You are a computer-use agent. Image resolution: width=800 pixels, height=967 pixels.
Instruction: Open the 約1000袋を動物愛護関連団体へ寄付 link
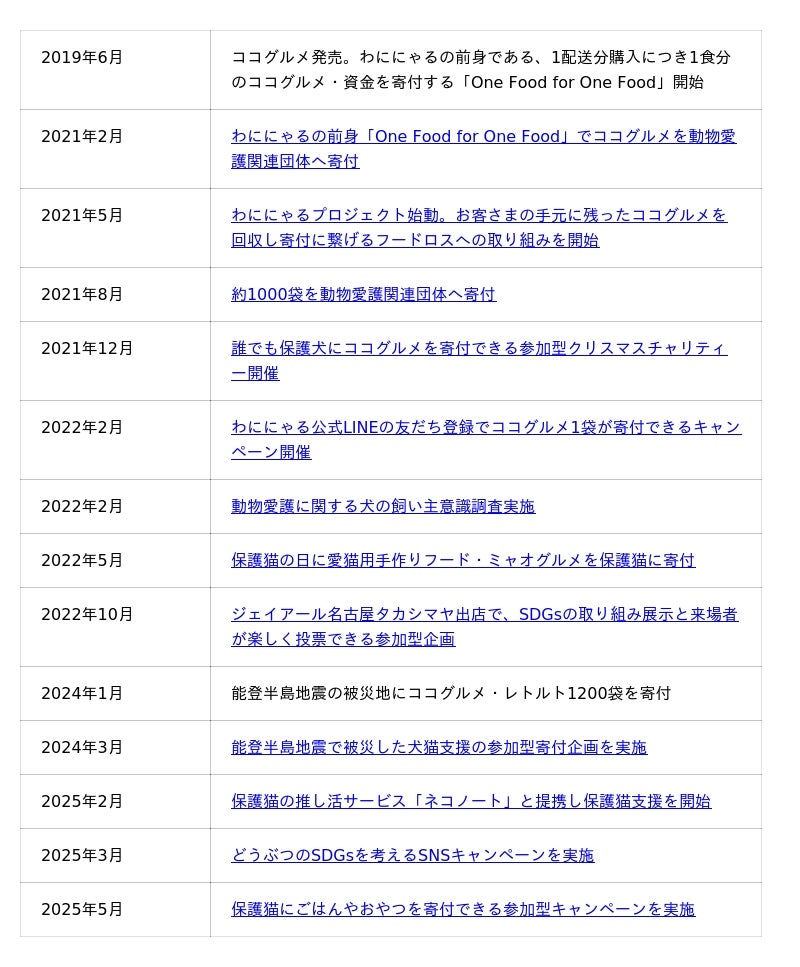363,294
